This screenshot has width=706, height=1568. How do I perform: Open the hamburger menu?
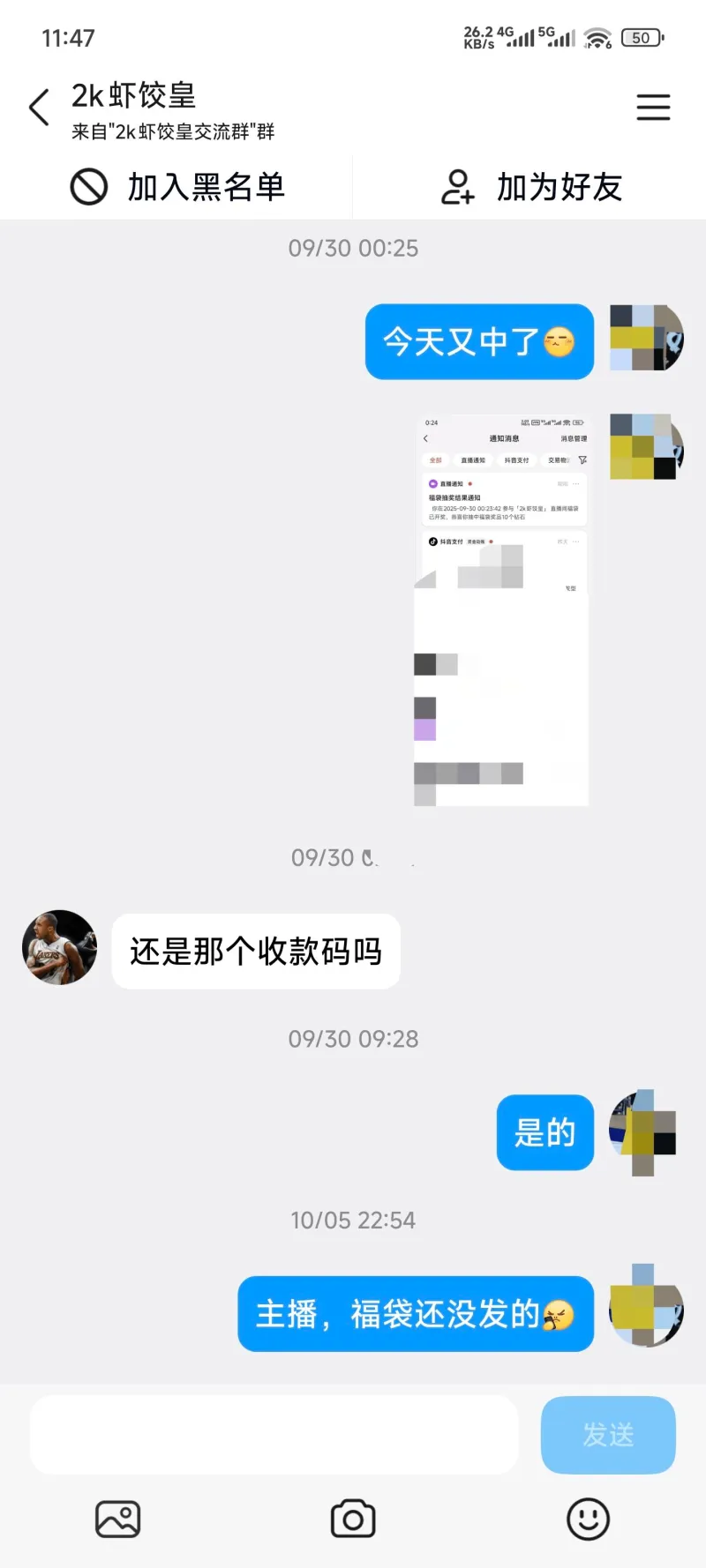pyautogui.click(x=653, y=108)
